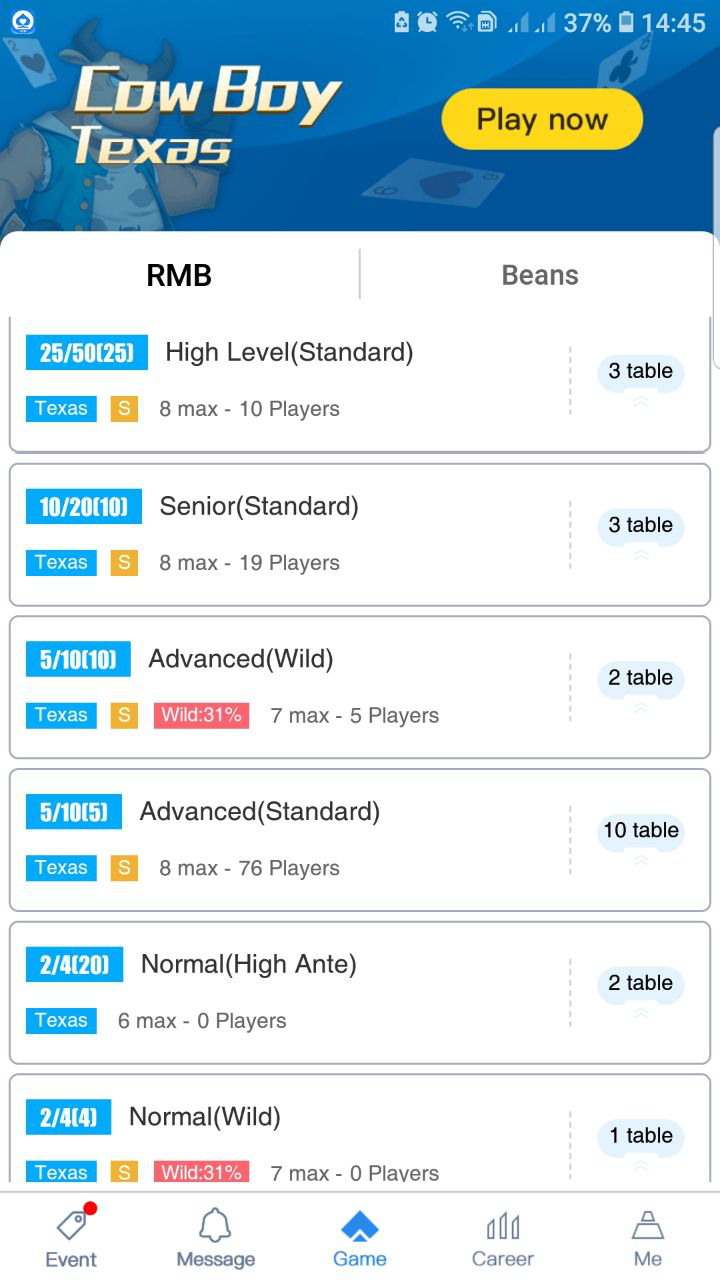Switch to the Career tab

point(503,1236)
